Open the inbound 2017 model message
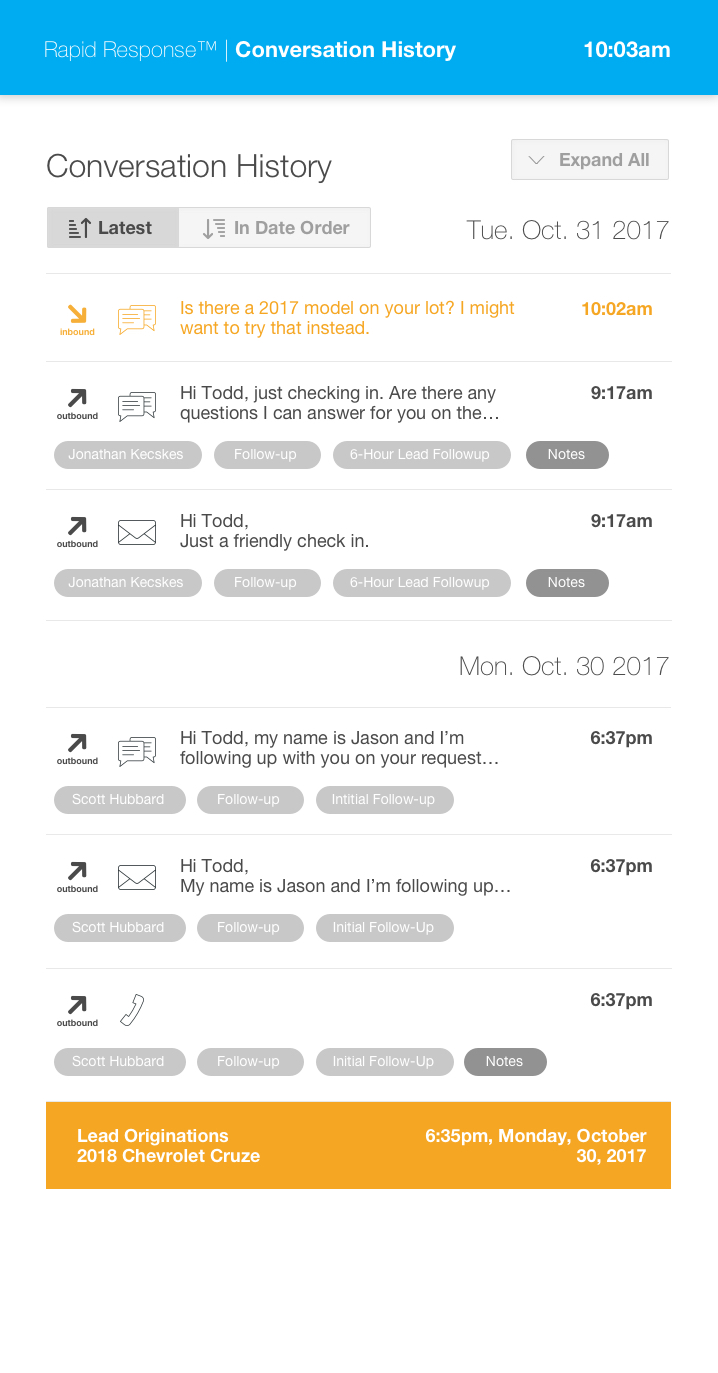The image size is (718, 1373). (x=358, y=318)
